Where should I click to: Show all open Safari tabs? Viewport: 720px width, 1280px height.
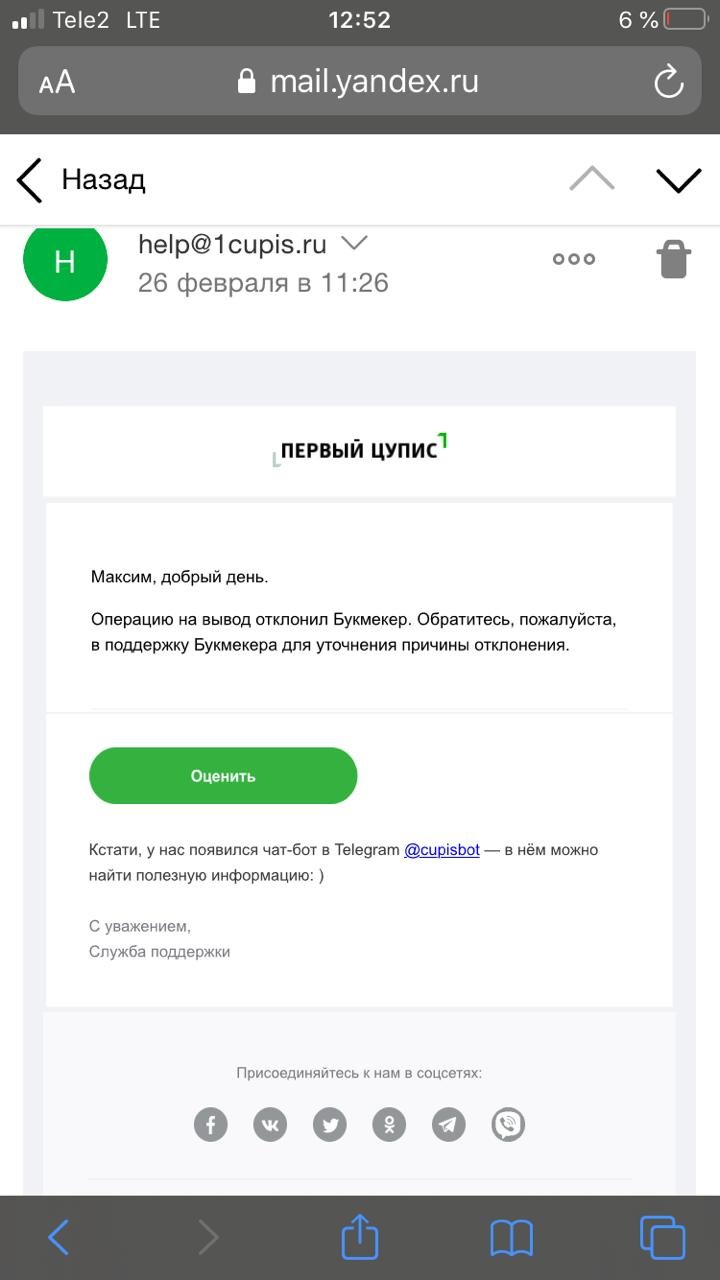tap(662, 1238)
